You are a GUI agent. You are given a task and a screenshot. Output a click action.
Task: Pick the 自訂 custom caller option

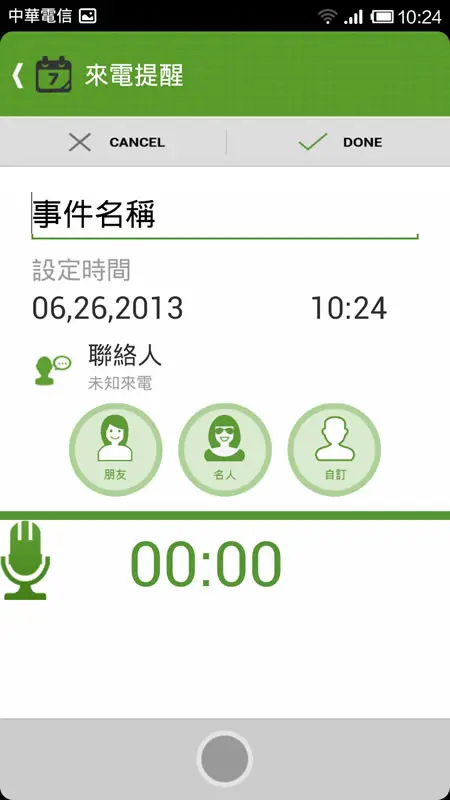pos(334,449)
